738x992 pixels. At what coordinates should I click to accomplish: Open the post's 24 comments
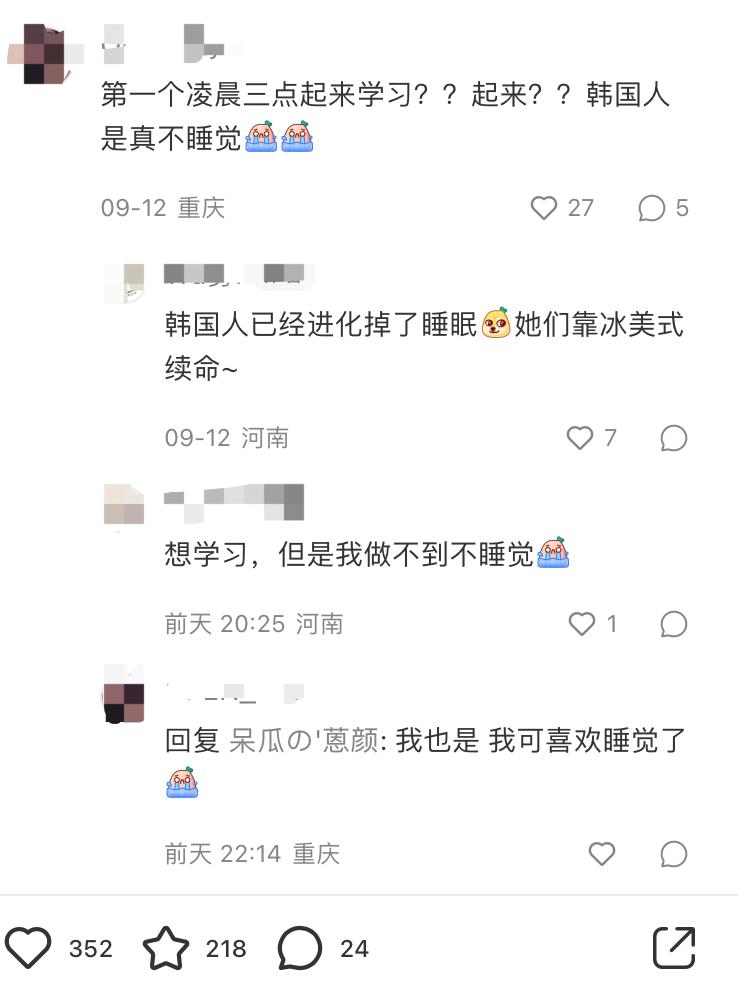pyautogui.click(x=300, y=947)
